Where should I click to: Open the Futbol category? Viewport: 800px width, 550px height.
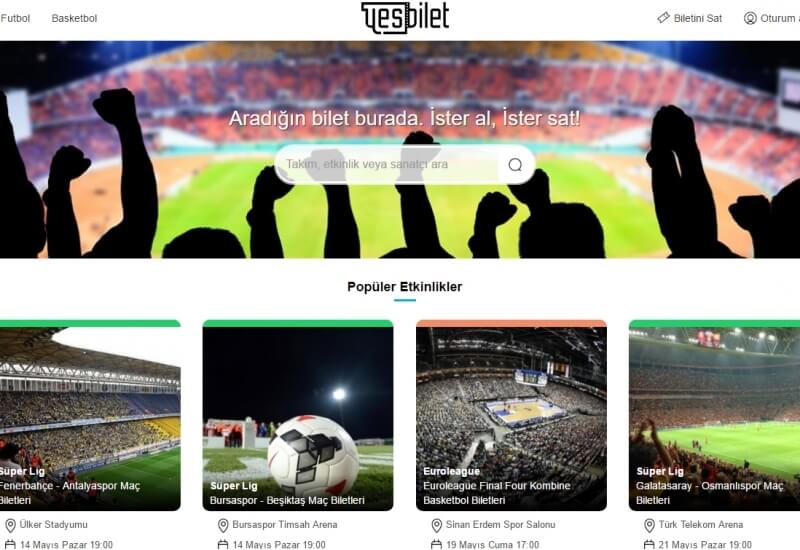click(15, 18)
